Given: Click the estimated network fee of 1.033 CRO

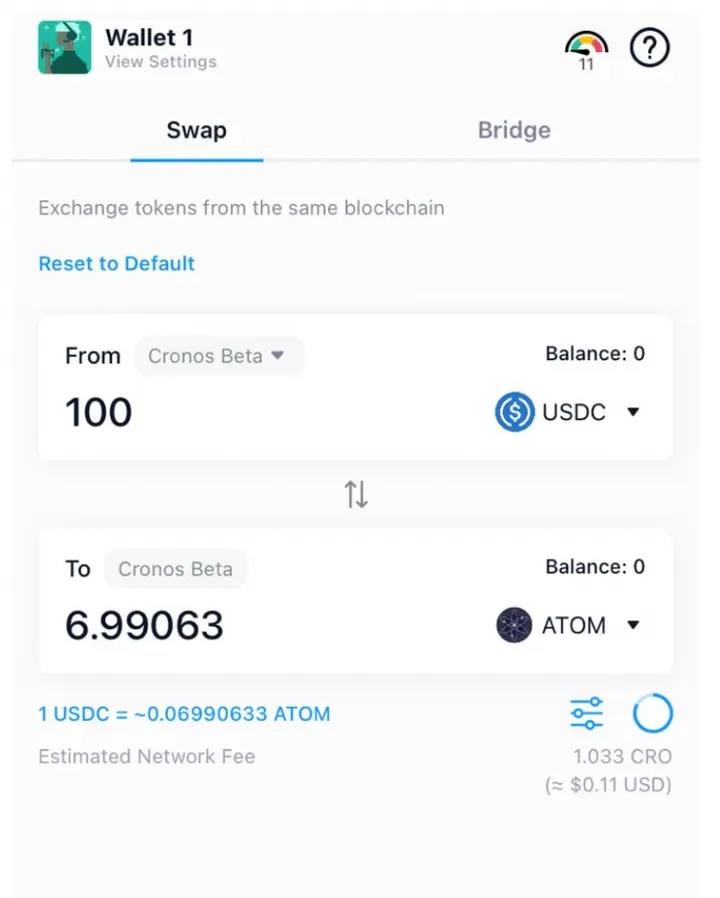Looking at the screenshot, I should coord(622,757).
